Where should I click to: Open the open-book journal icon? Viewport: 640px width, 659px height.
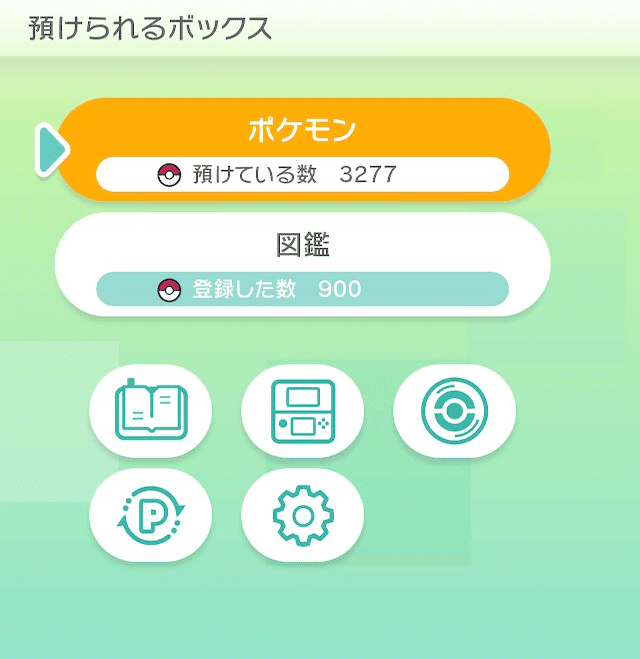[x=151, y=411]
